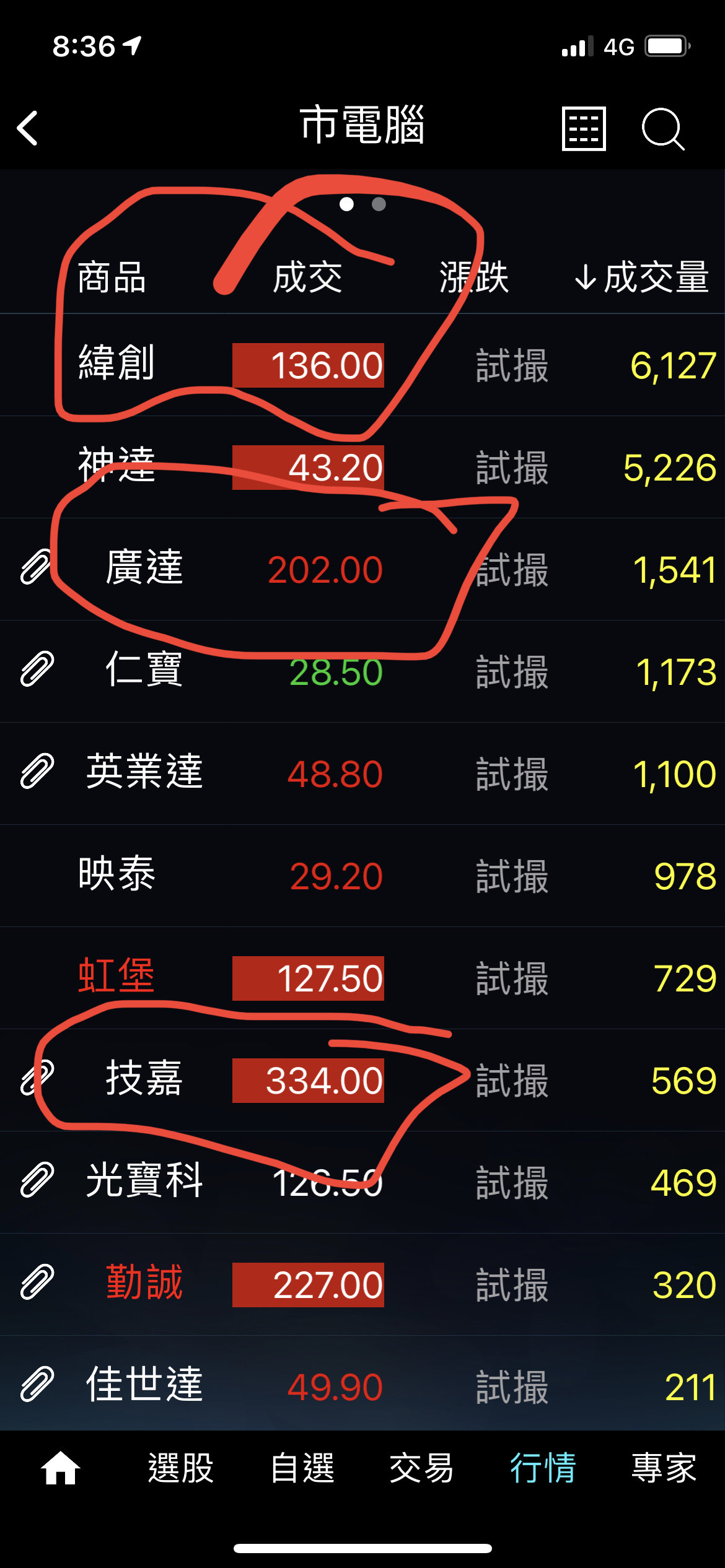725x1568 pixels.
Task: Go back using the top-left arrow
Action: coord(28,128)
